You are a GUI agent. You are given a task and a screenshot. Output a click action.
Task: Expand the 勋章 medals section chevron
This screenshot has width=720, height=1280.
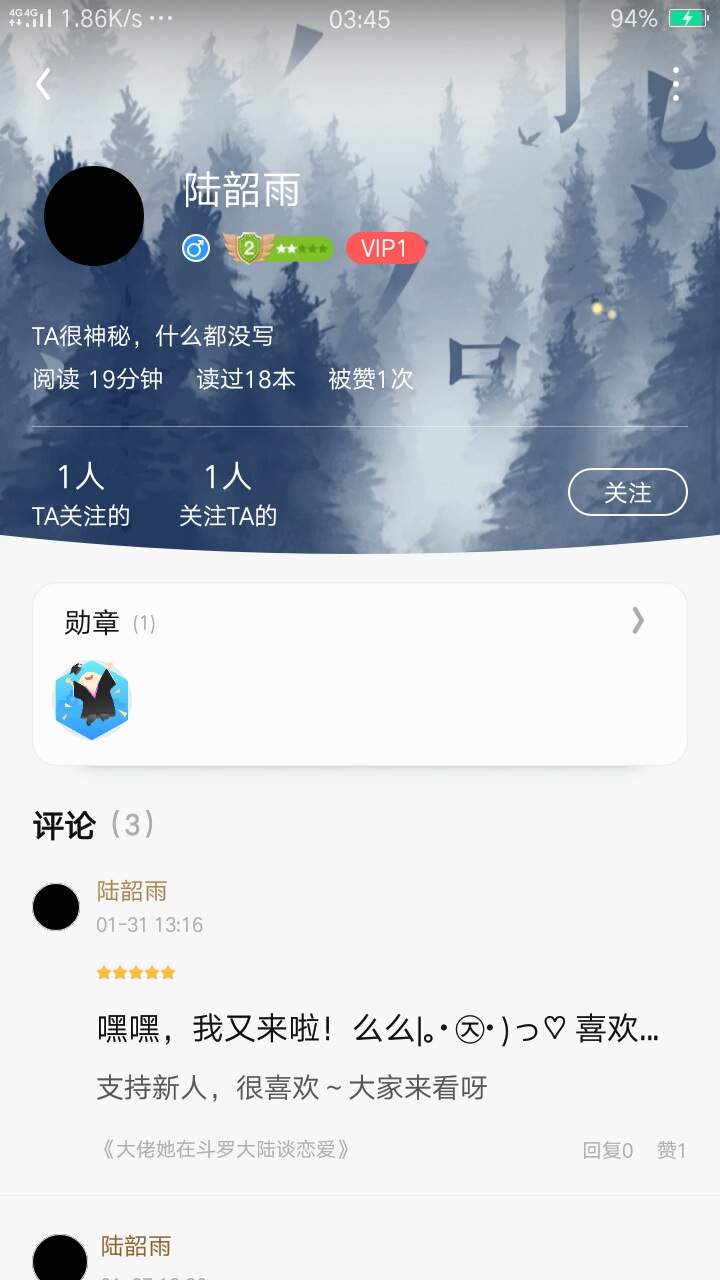point(638,622)
